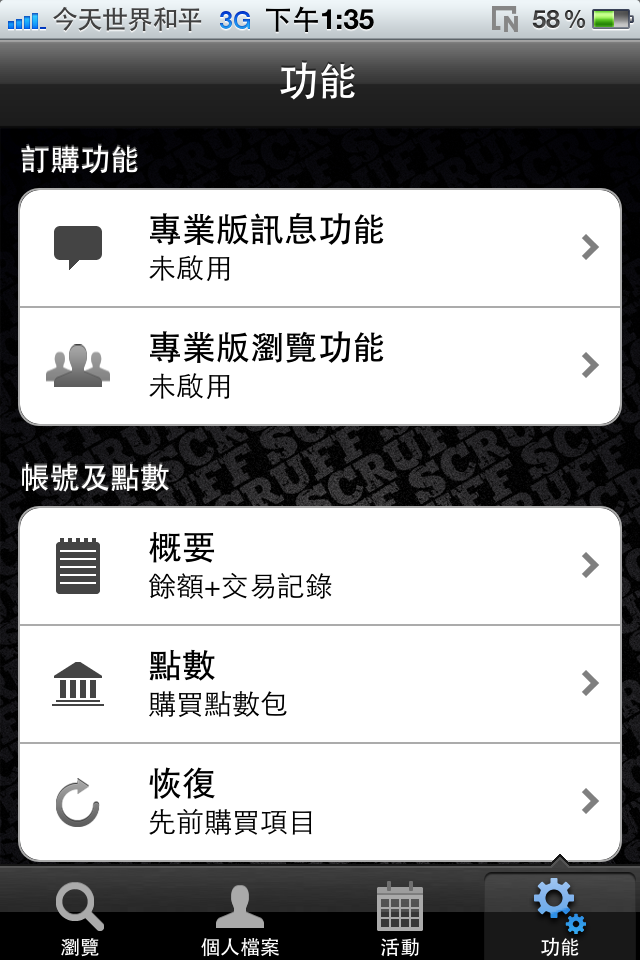The height and width of the screenshot is (960, 640).
Task: Open 概要 balance and transaction records
Action: (x=320, y=566)
